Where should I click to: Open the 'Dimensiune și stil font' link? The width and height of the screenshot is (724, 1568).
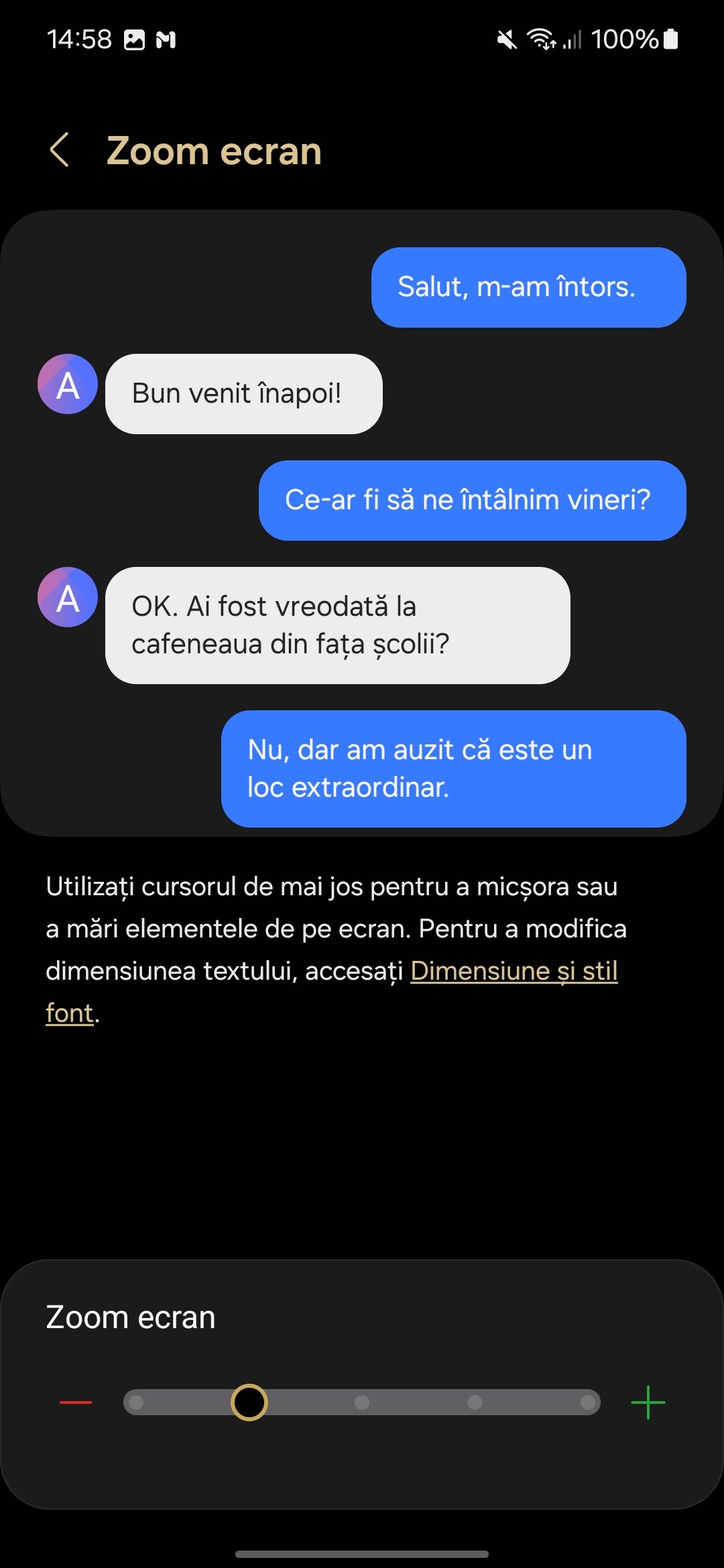(x=514, y=970)
